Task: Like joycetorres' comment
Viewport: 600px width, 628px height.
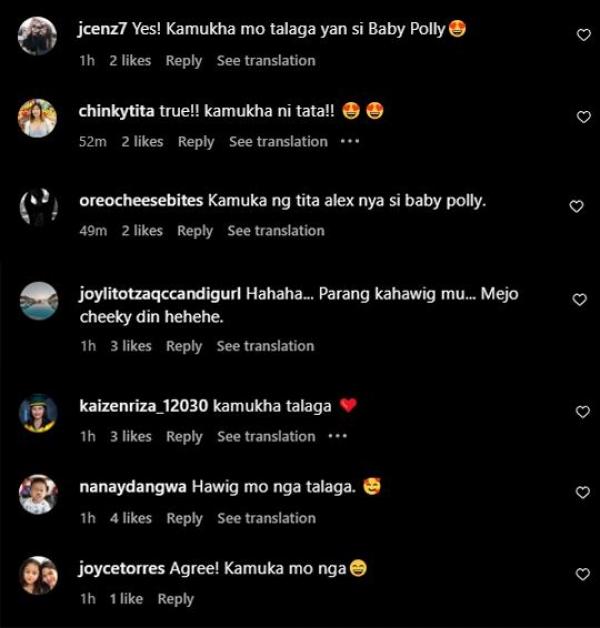Action: (583, 575)
